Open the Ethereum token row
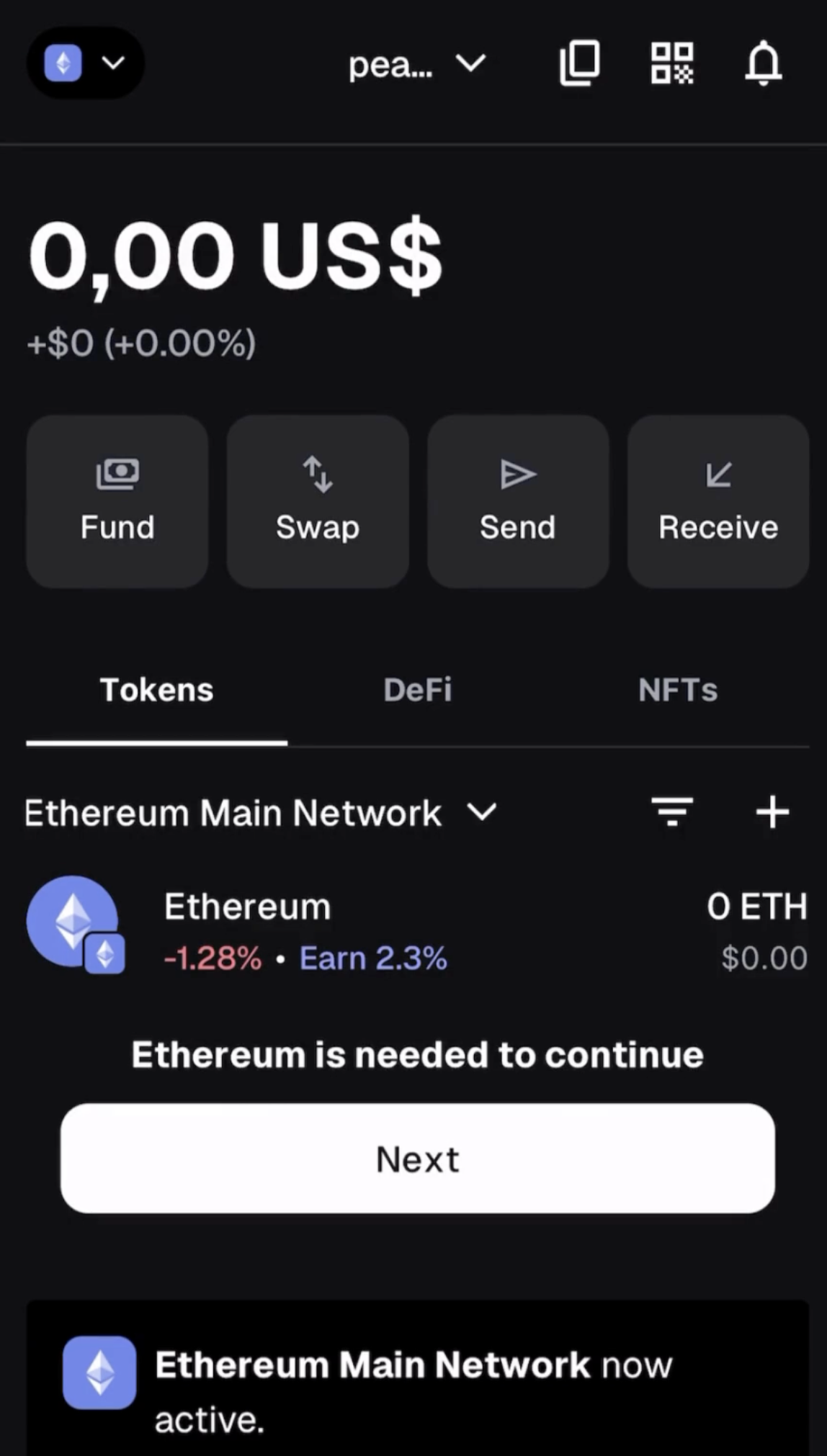This screenshot has width=827, height=1456. (x=416, y=931)
